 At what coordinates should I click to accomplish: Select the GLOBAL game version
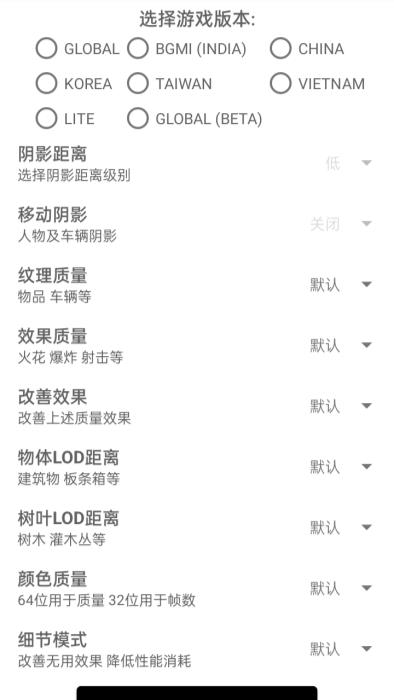coord(78,49)
